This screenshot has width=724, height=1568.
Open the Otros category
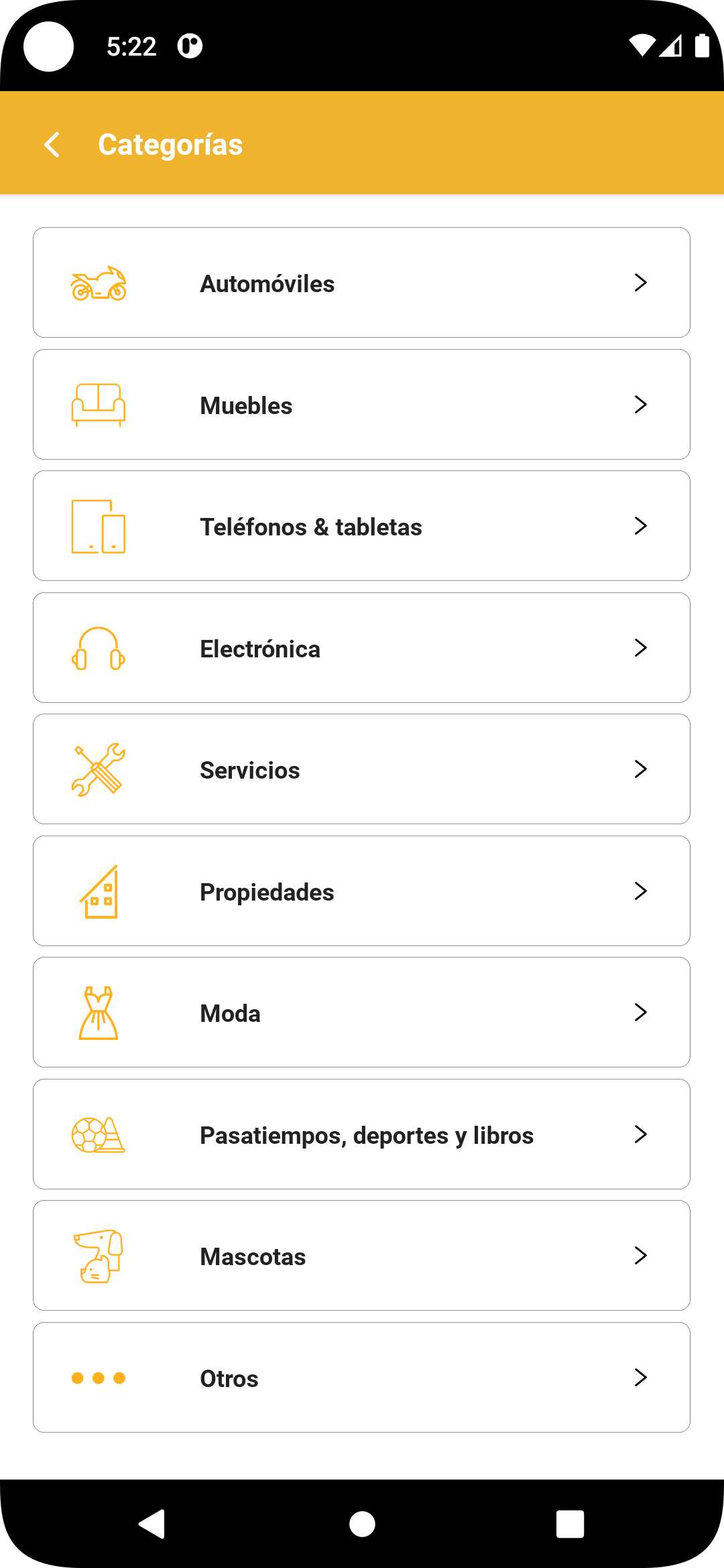361,1378
